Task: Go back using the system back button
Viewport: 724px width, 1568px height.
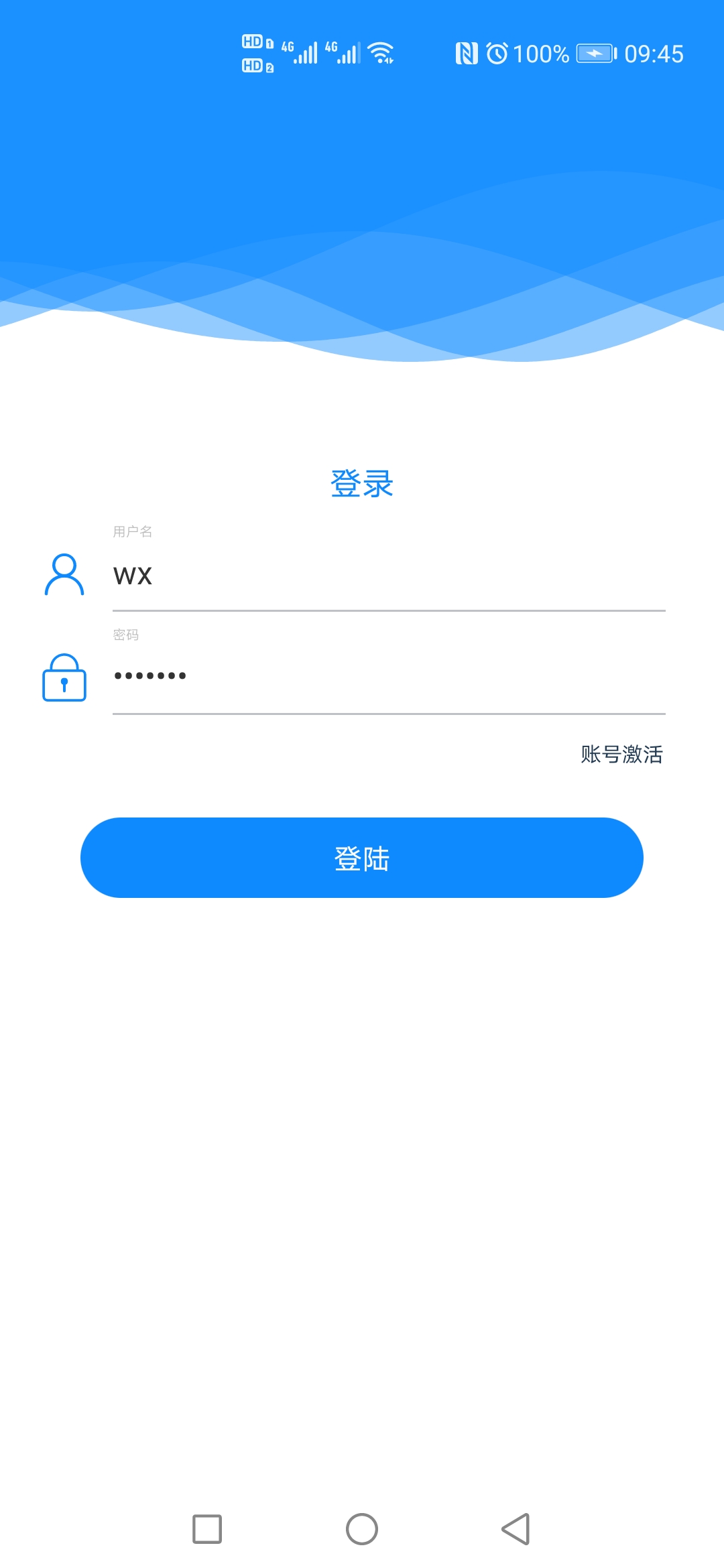Action: (516, 1529)
